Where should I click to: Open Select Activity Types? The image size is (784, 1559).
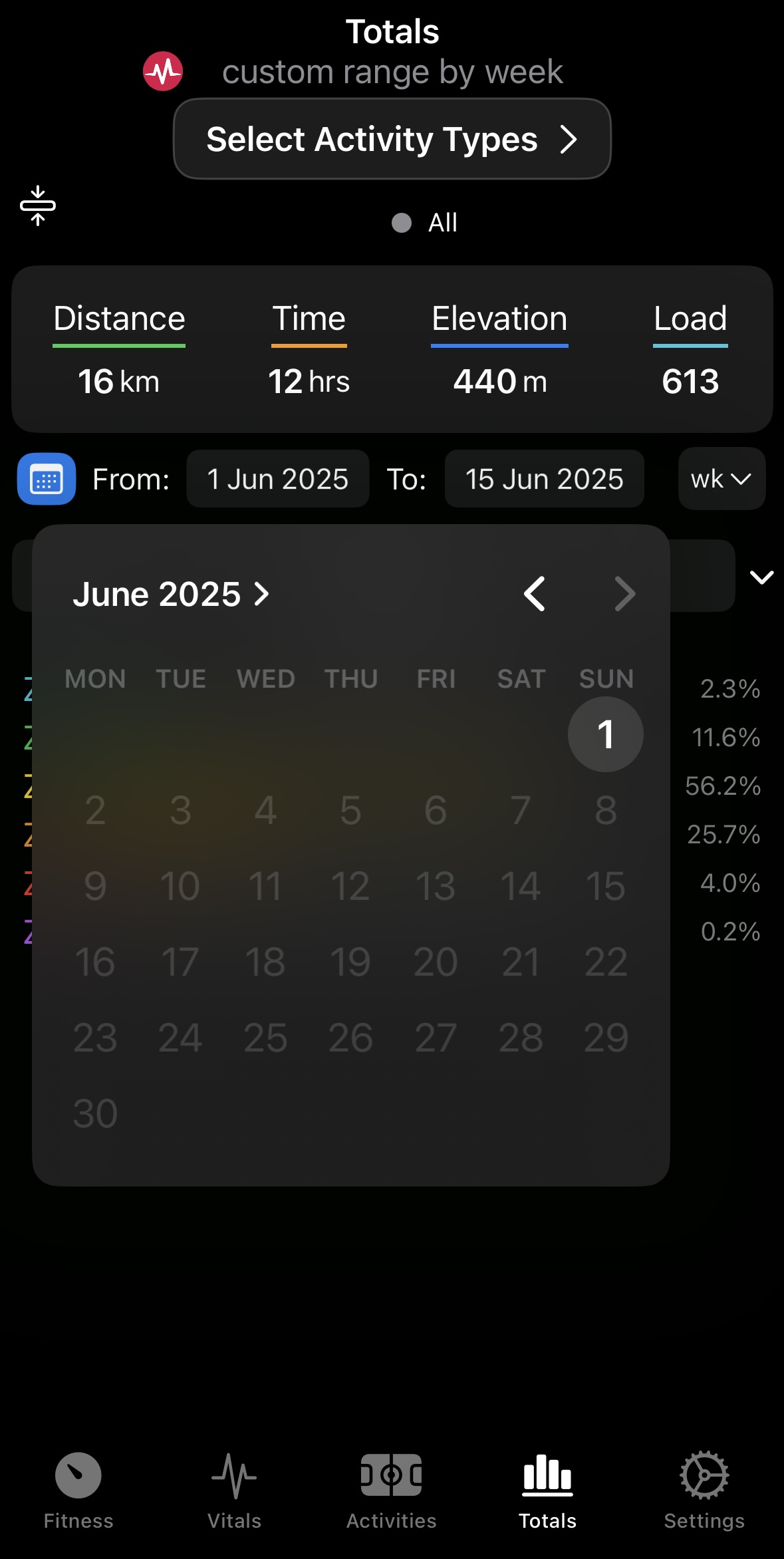[x=392, y=139]
